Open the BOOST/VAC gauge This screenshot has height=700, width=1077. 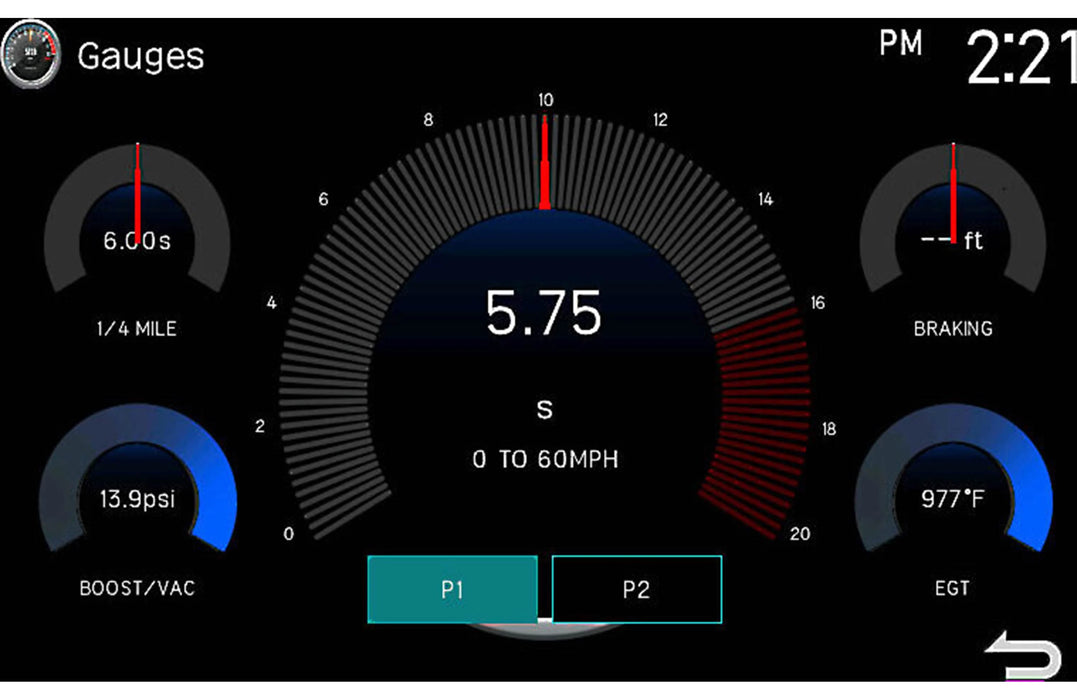pos(138,499)
